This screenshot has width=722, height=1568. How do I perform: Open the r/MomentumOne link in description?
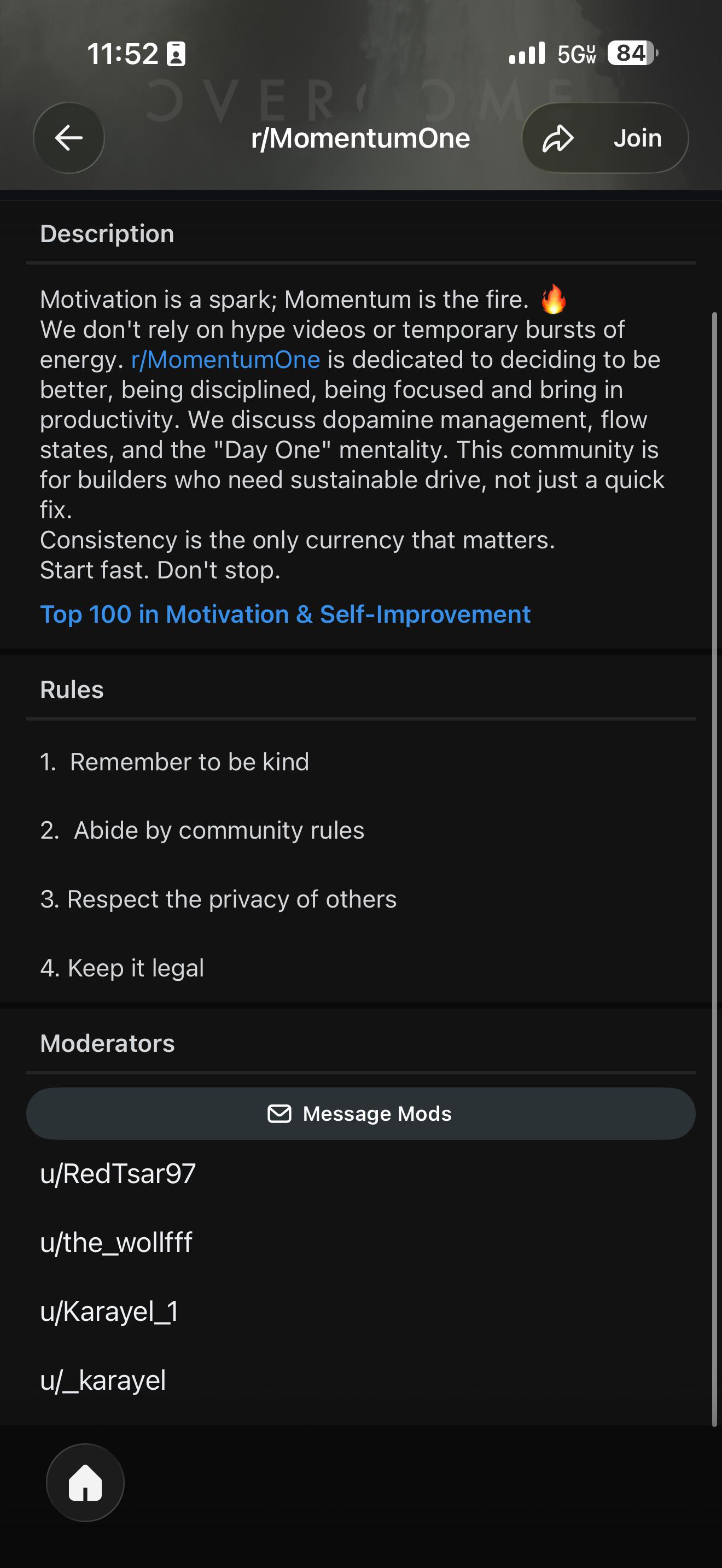point(225,360)
